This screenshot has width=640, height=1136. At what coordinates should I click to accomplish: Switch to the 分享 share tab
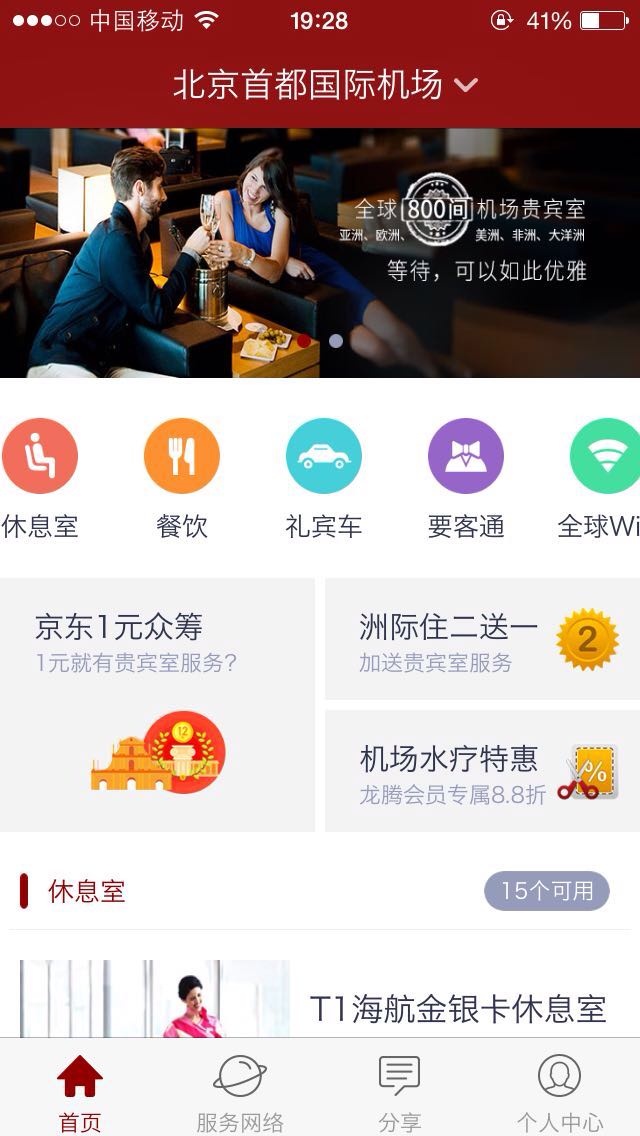(x=399, y=1092)
